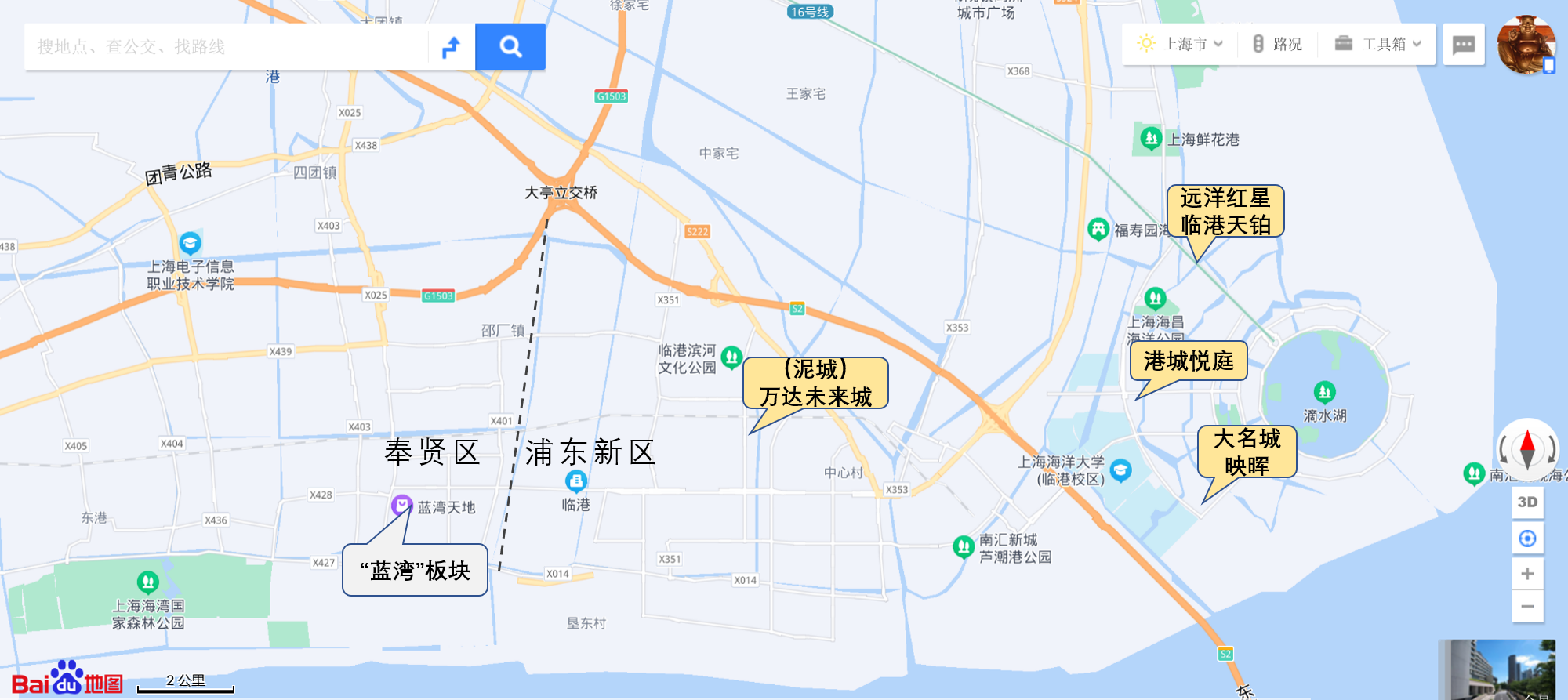Tap the search box for places and routes

point(227,47)
